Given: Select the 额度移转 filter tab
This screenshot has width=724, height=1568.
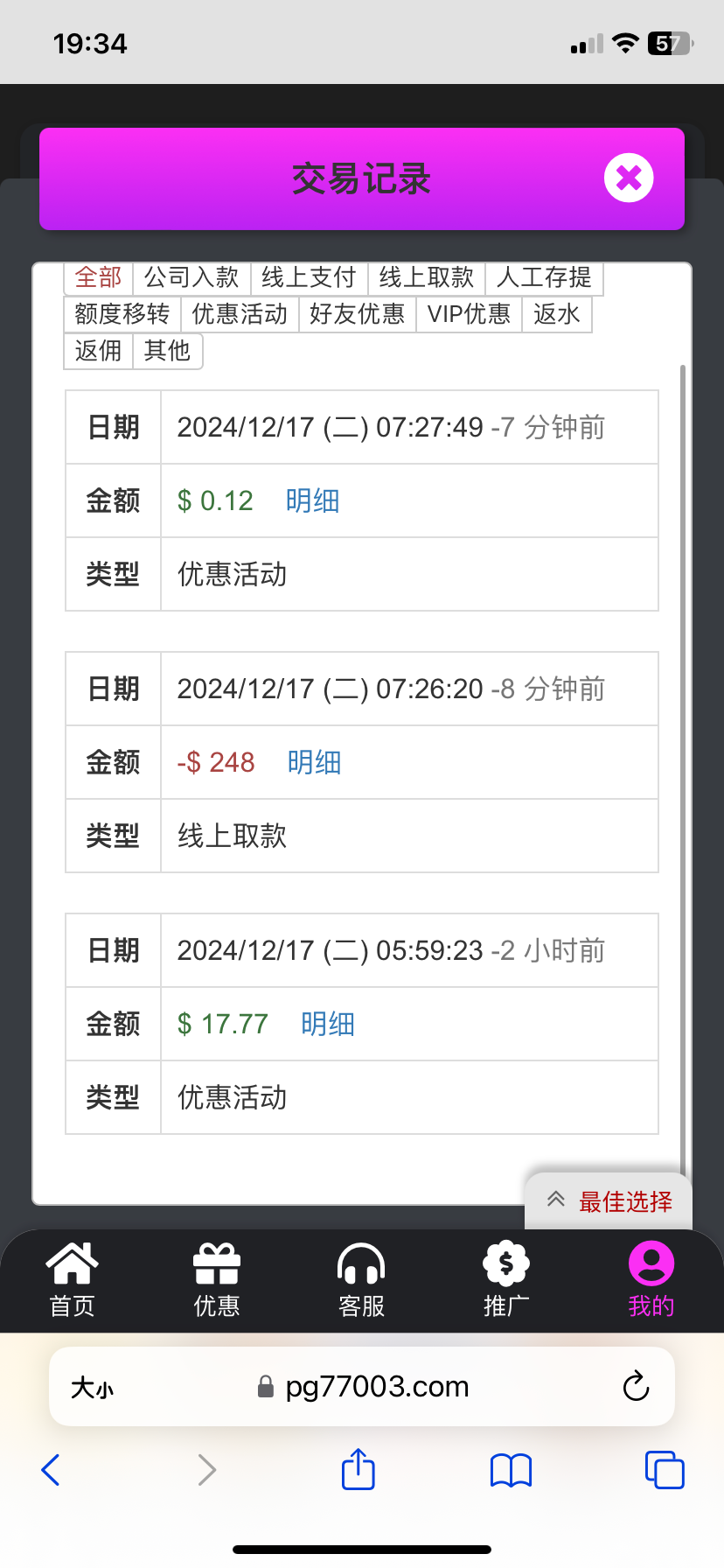Looking at the screenshot, I should (122, 314).
